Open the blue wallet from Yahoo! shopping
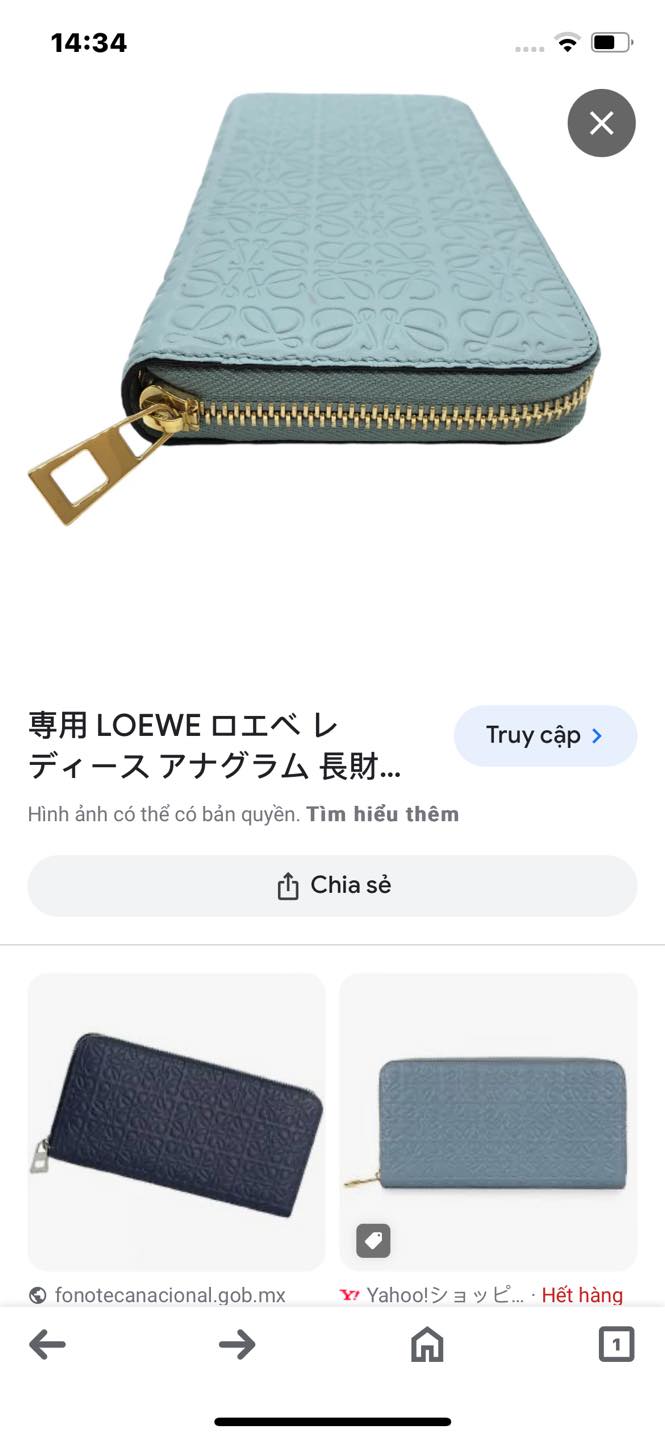This screenshot has width=665, height=1440. click(488, 1122)
